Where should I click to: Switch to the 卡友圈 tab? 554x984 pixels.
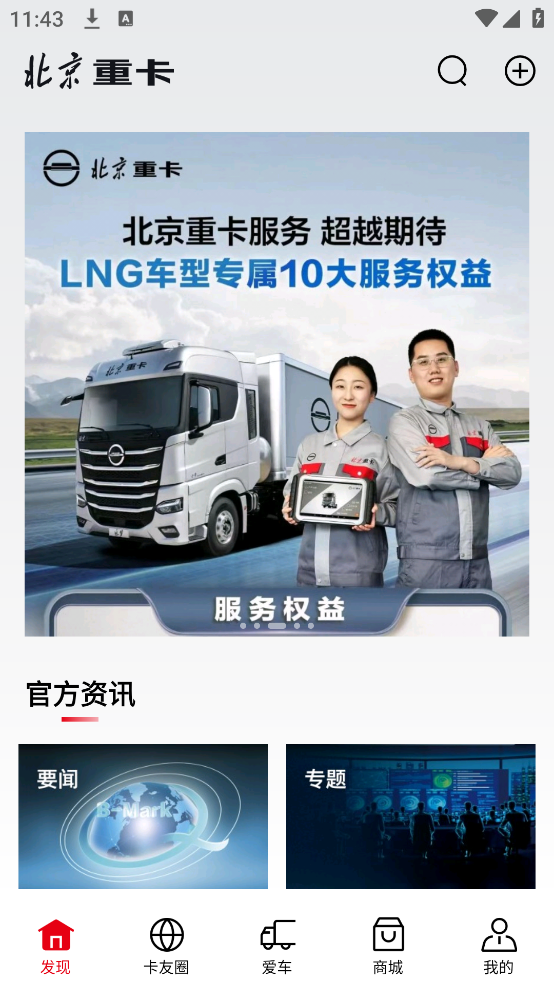166,946
